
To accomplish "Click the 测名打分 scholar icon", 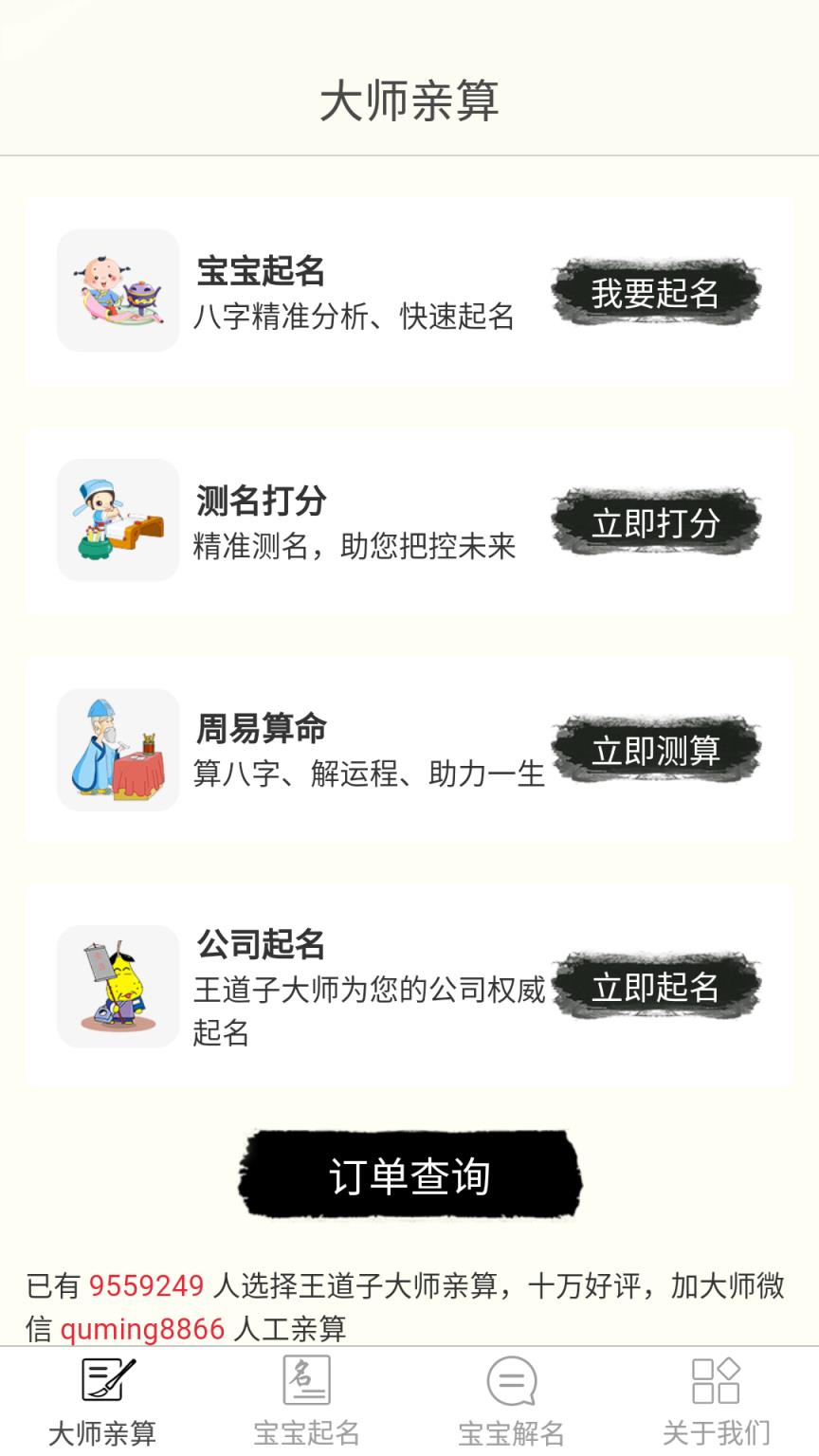I will click(117, 520).
